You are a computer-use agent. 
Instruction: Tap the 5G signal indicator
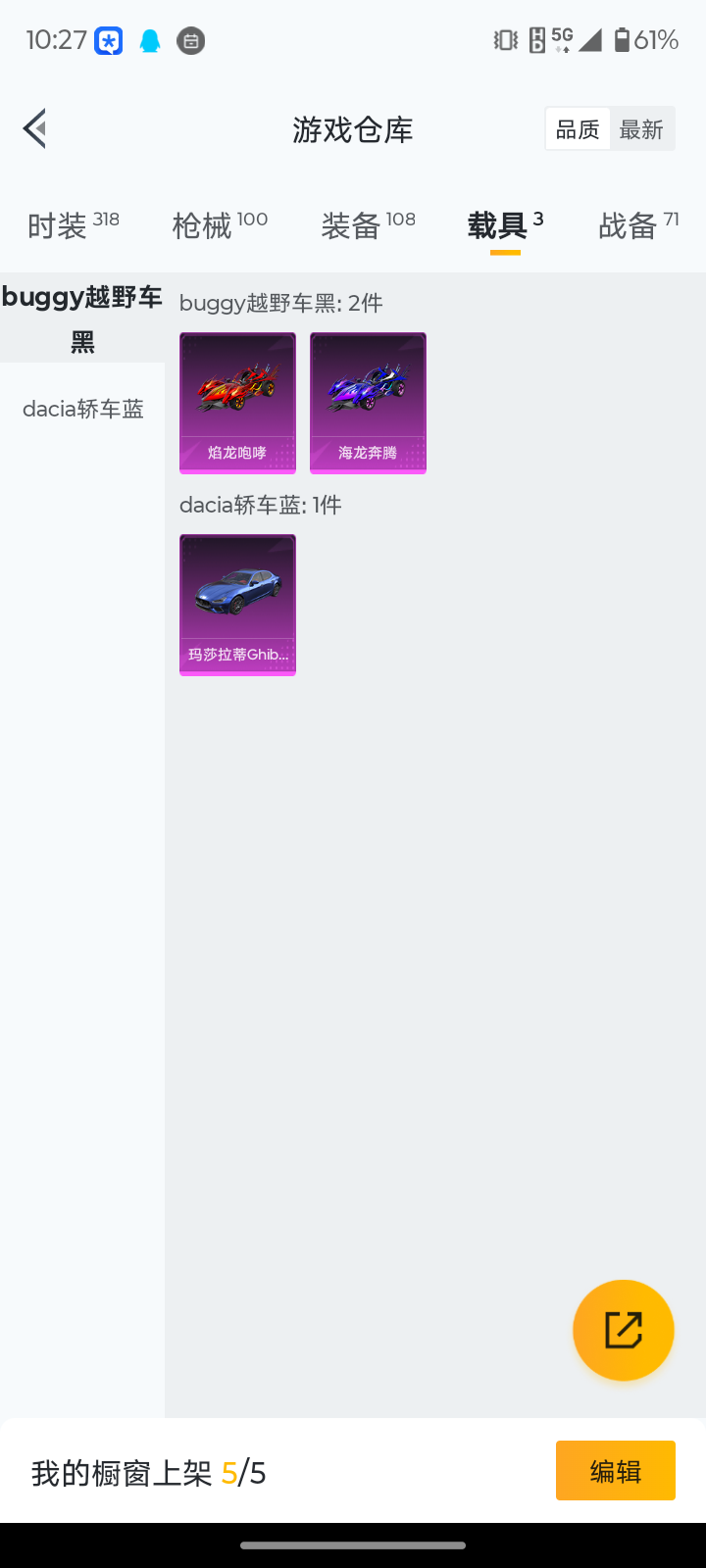click(562, 39)
